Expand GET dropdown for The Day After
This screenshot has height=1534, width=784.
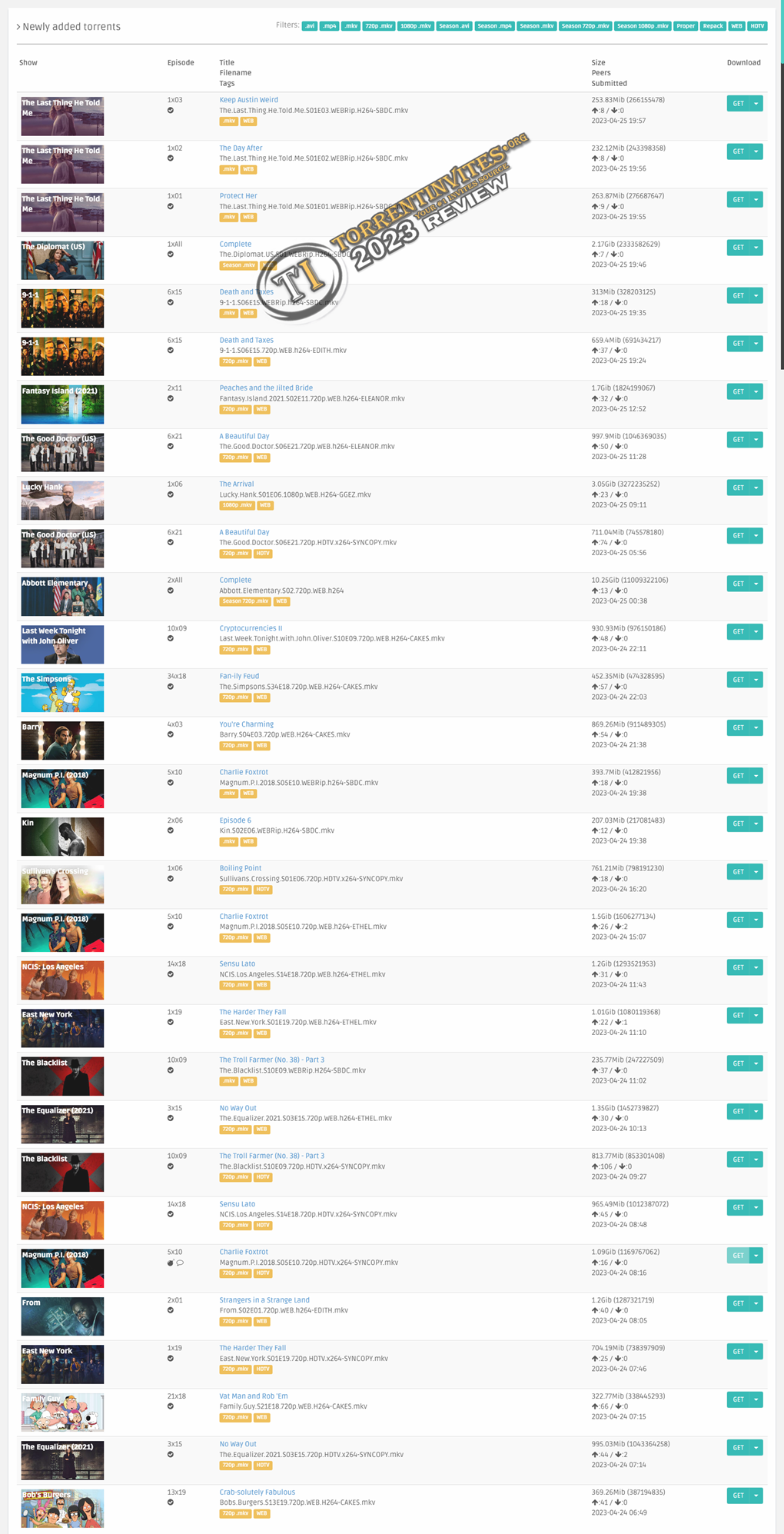756,151
